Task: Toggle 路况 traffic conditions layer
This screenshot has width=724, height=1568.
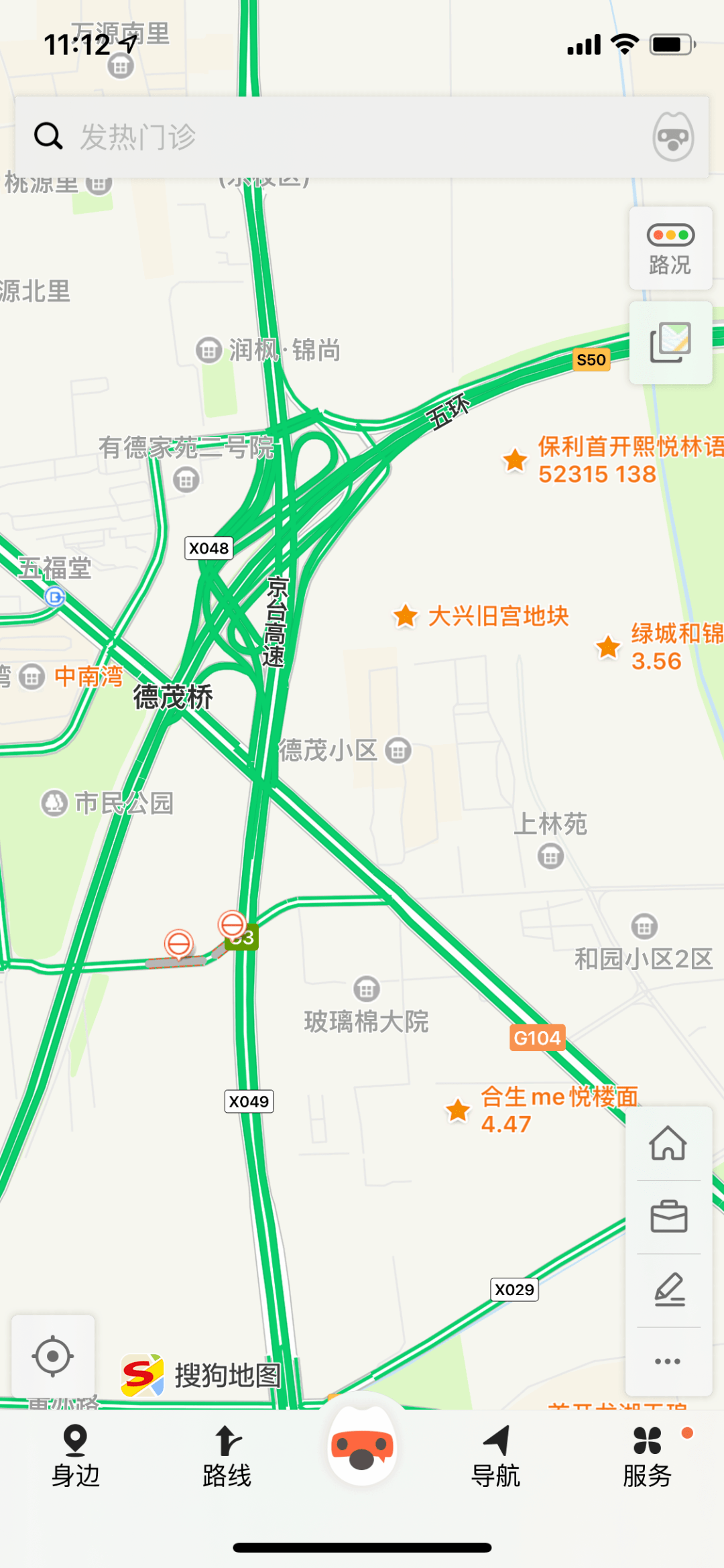Action: tap(670, 249)
